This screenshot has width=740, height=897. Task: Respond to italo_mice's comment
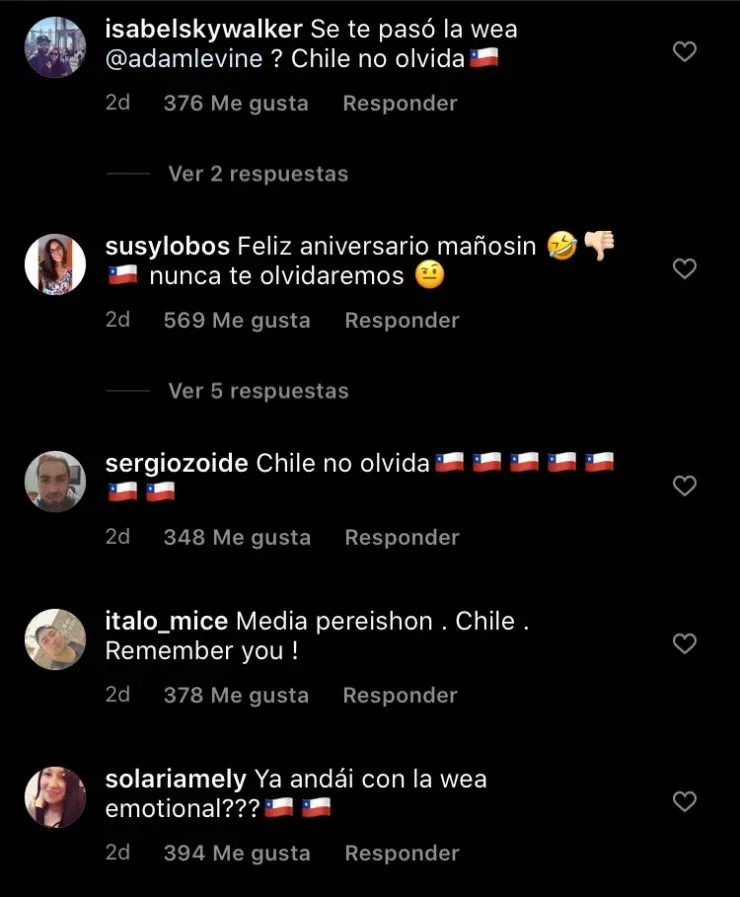400,695
